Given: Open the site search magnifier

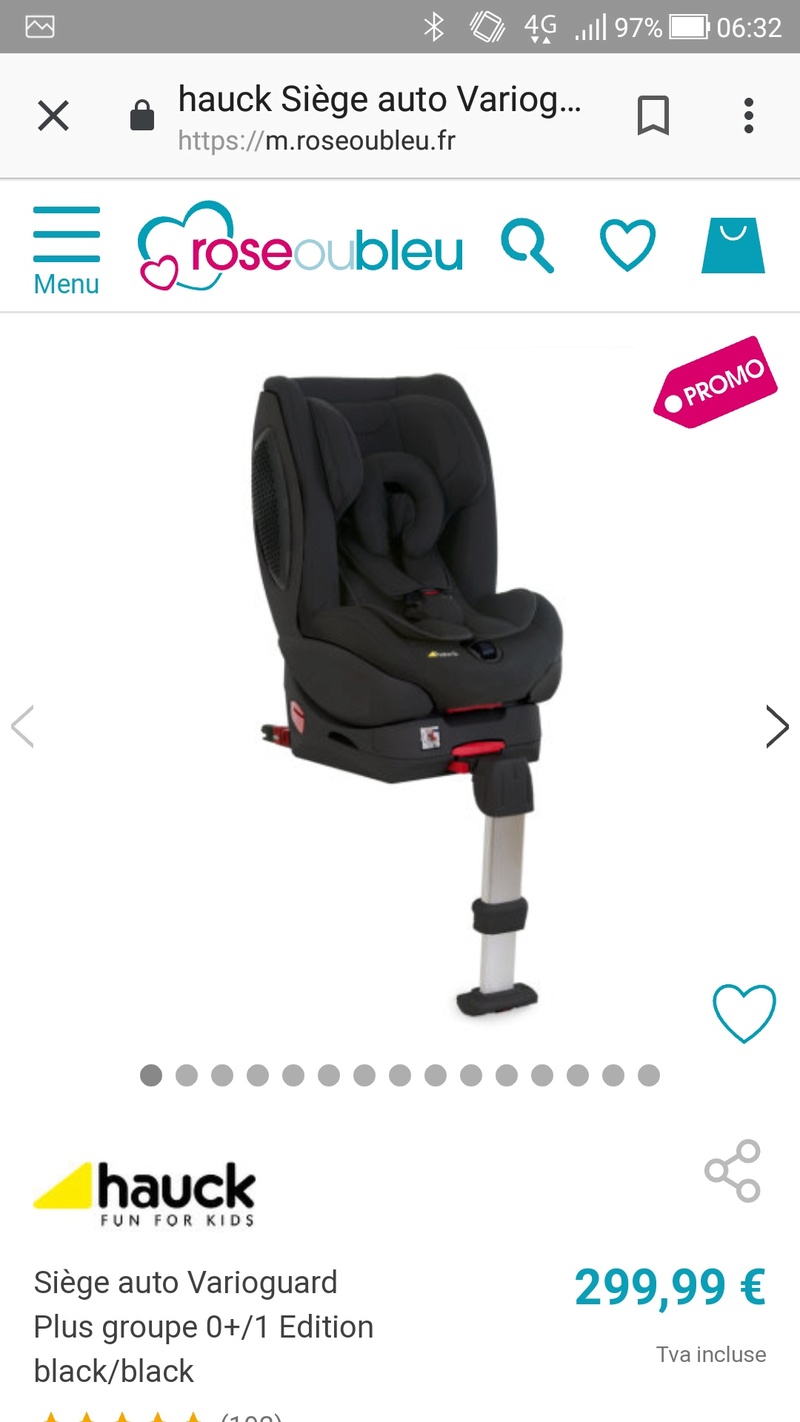Looking at the screenshot, I should pos(527,246).
